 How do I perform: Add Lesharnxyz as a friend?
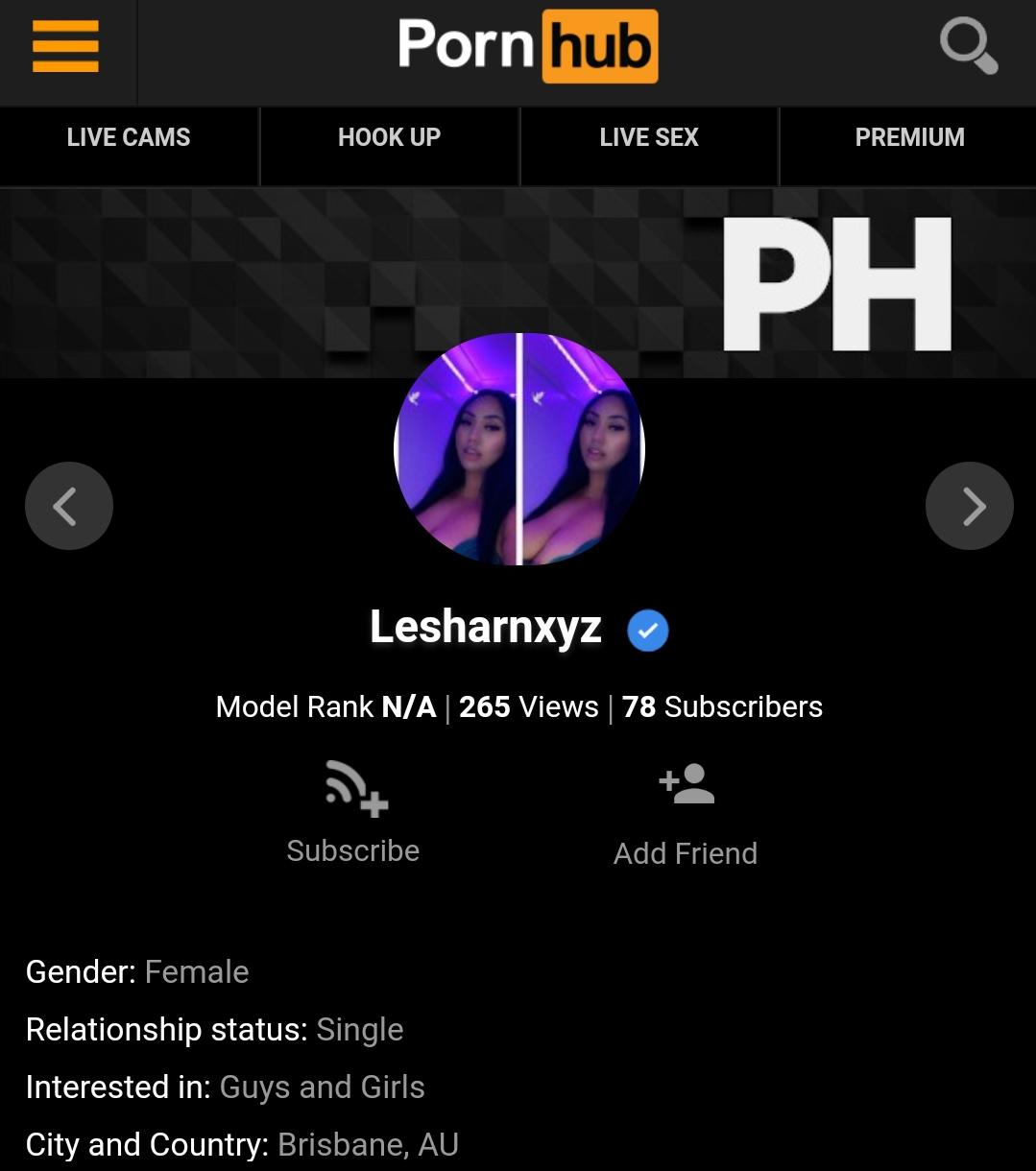coord(686,812)
